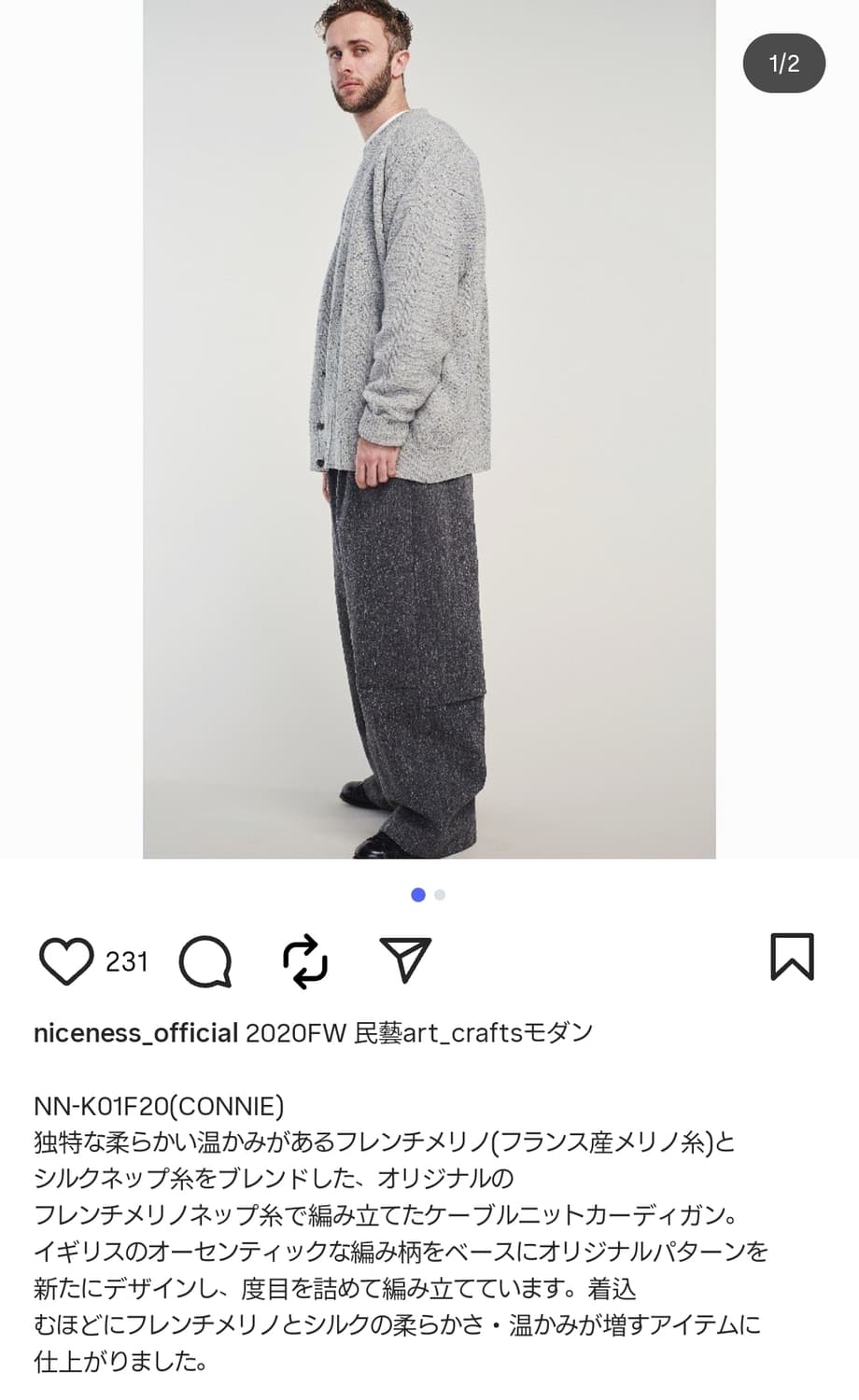This screenshot has height=1400, width=859.
Task: Click the caption title 2020FW 民藝art_craftsモダン
Action: (419, 1033)
